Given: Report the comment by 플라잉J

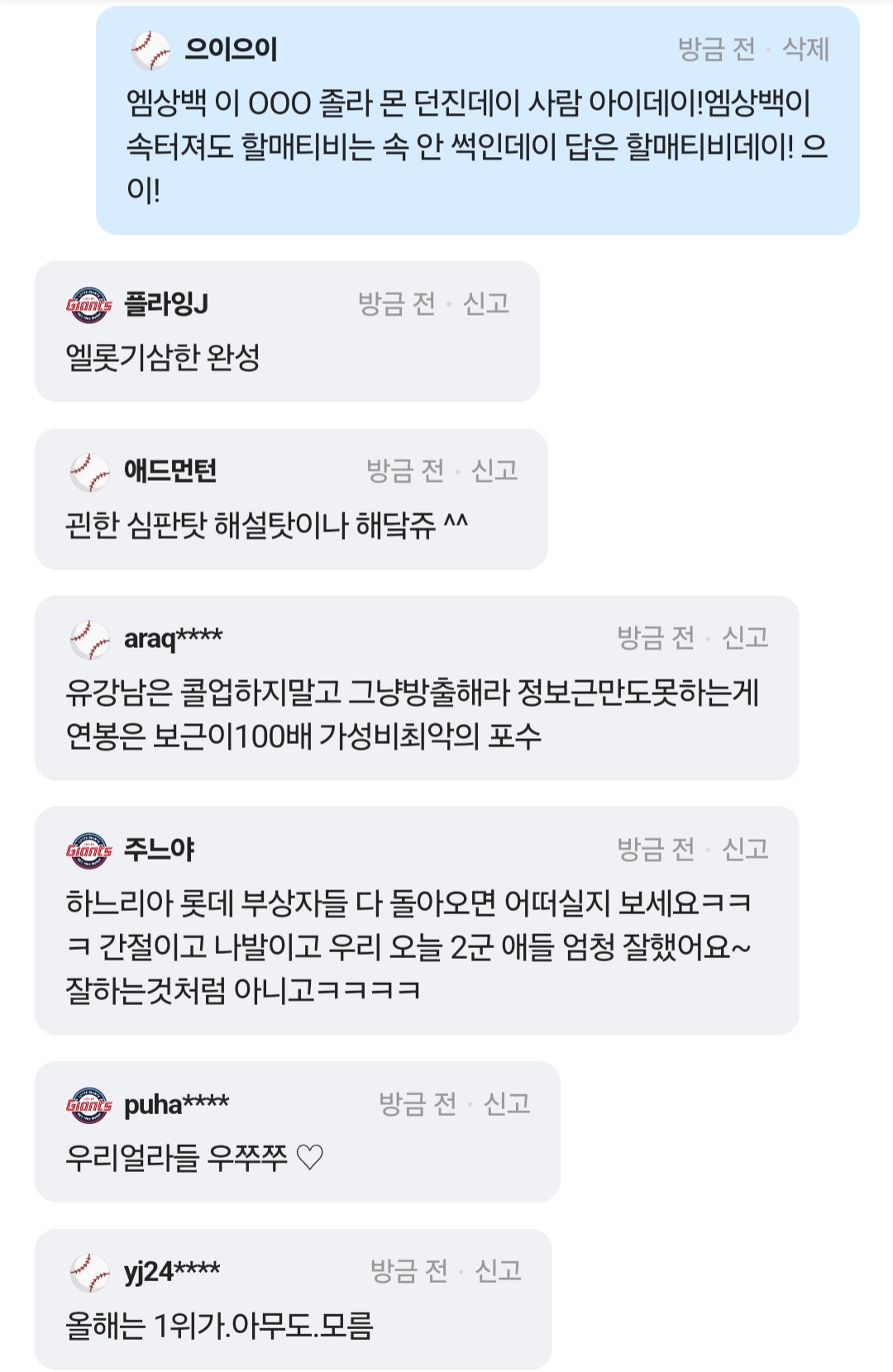Looking at the screenshot, I should coord(485,304).
